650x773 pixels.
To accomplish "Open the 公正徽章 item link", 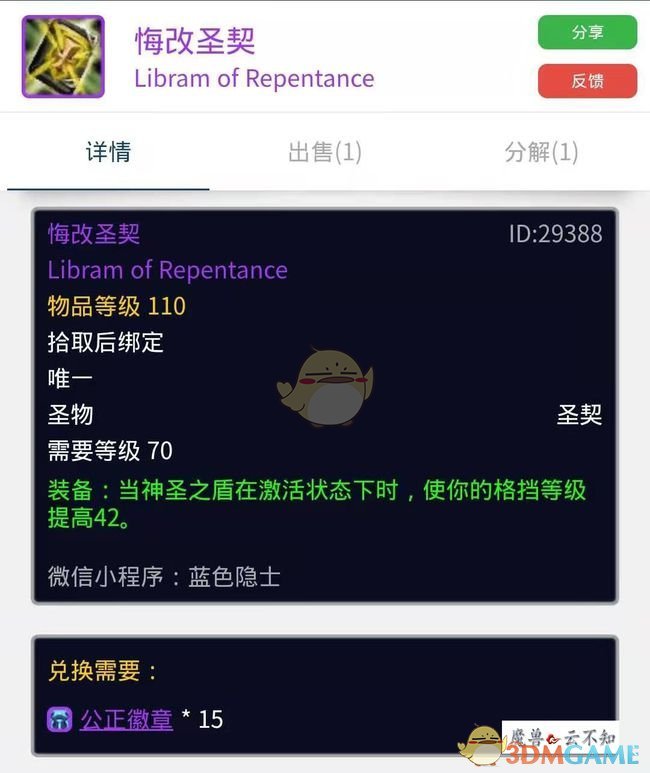I will (126, 718).
